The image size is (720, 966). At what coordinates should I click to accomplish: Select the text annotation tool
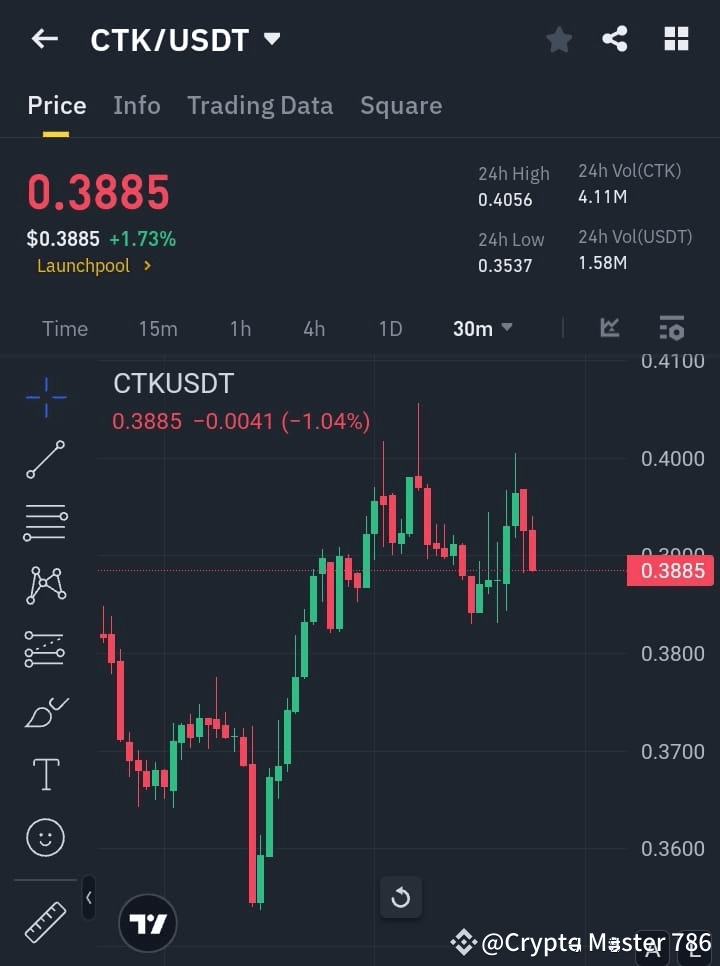click(44, 774)
